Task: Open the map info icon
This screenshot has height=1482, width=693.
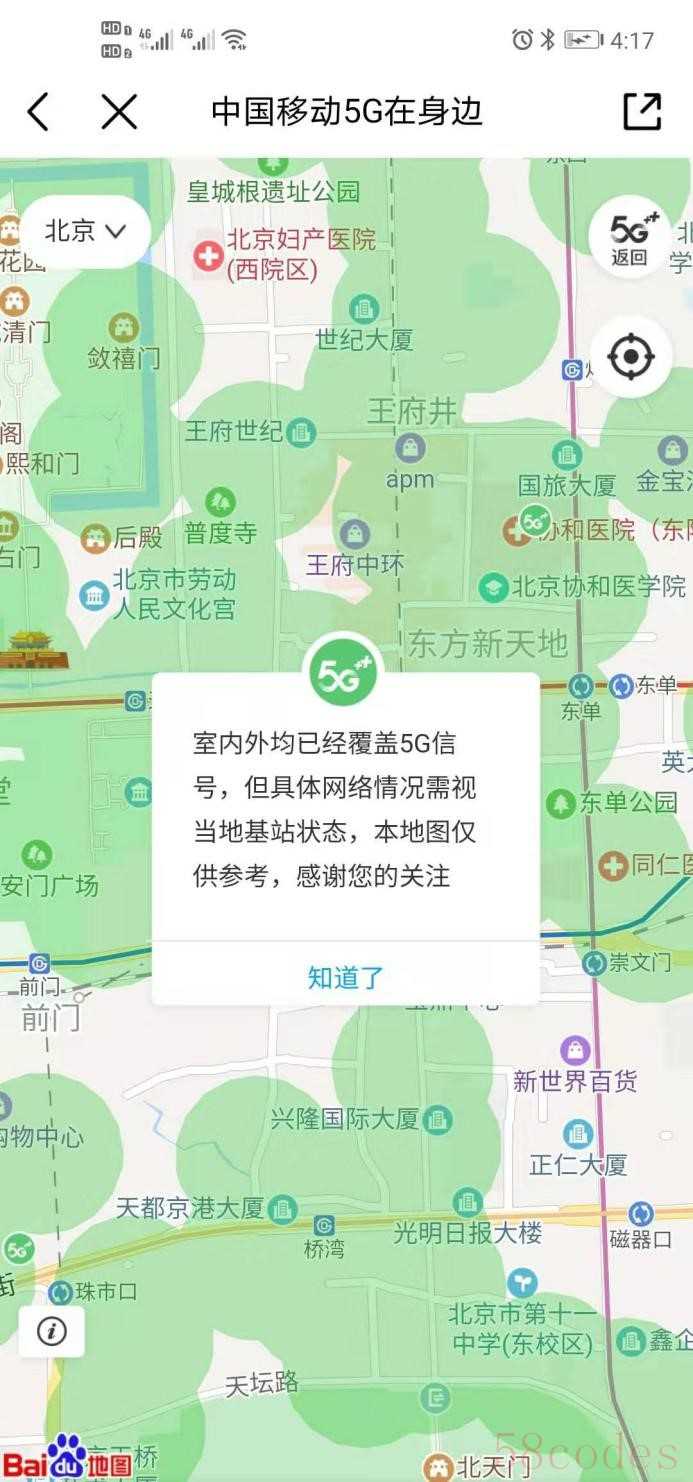Action: click(x=51, y=1331)
